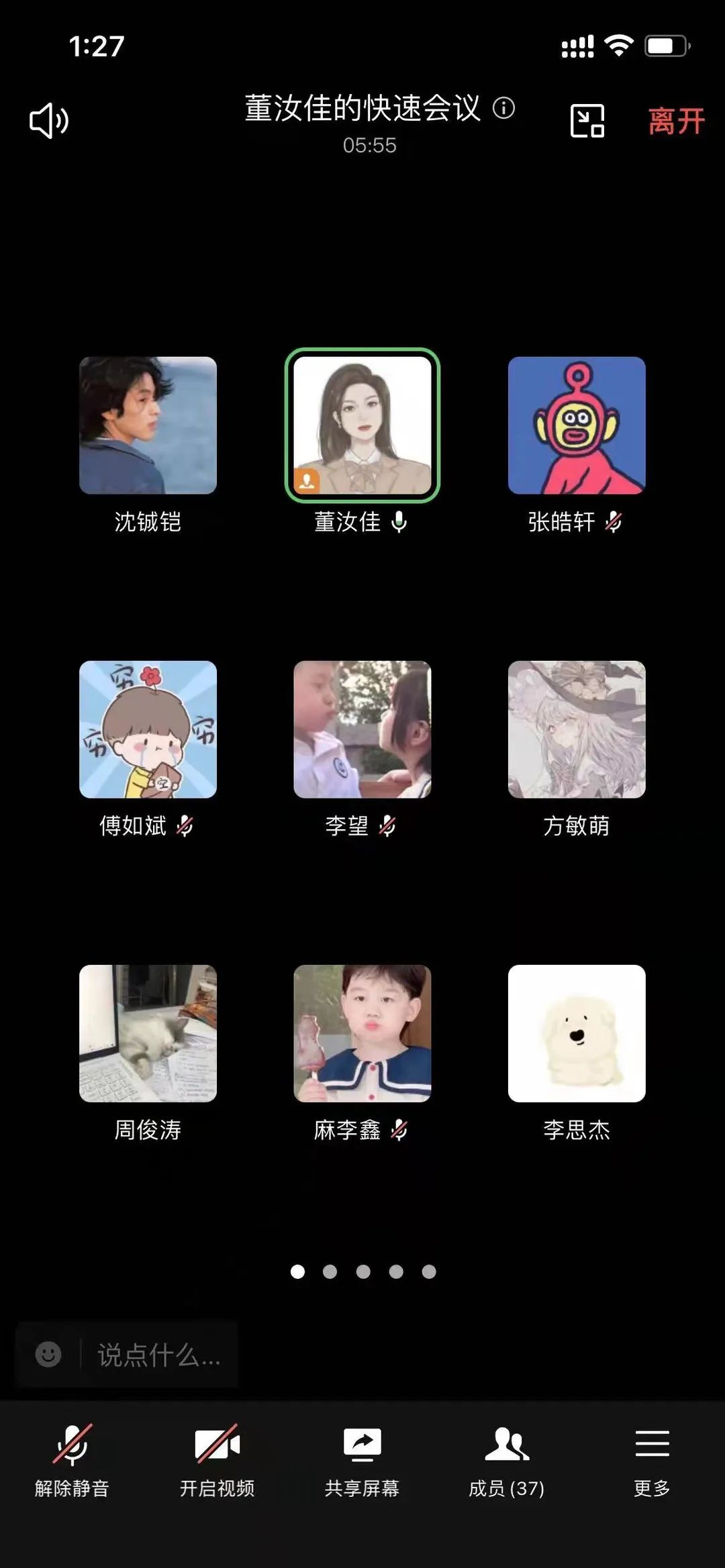Open meeting info next to the title

click(503, 108)
